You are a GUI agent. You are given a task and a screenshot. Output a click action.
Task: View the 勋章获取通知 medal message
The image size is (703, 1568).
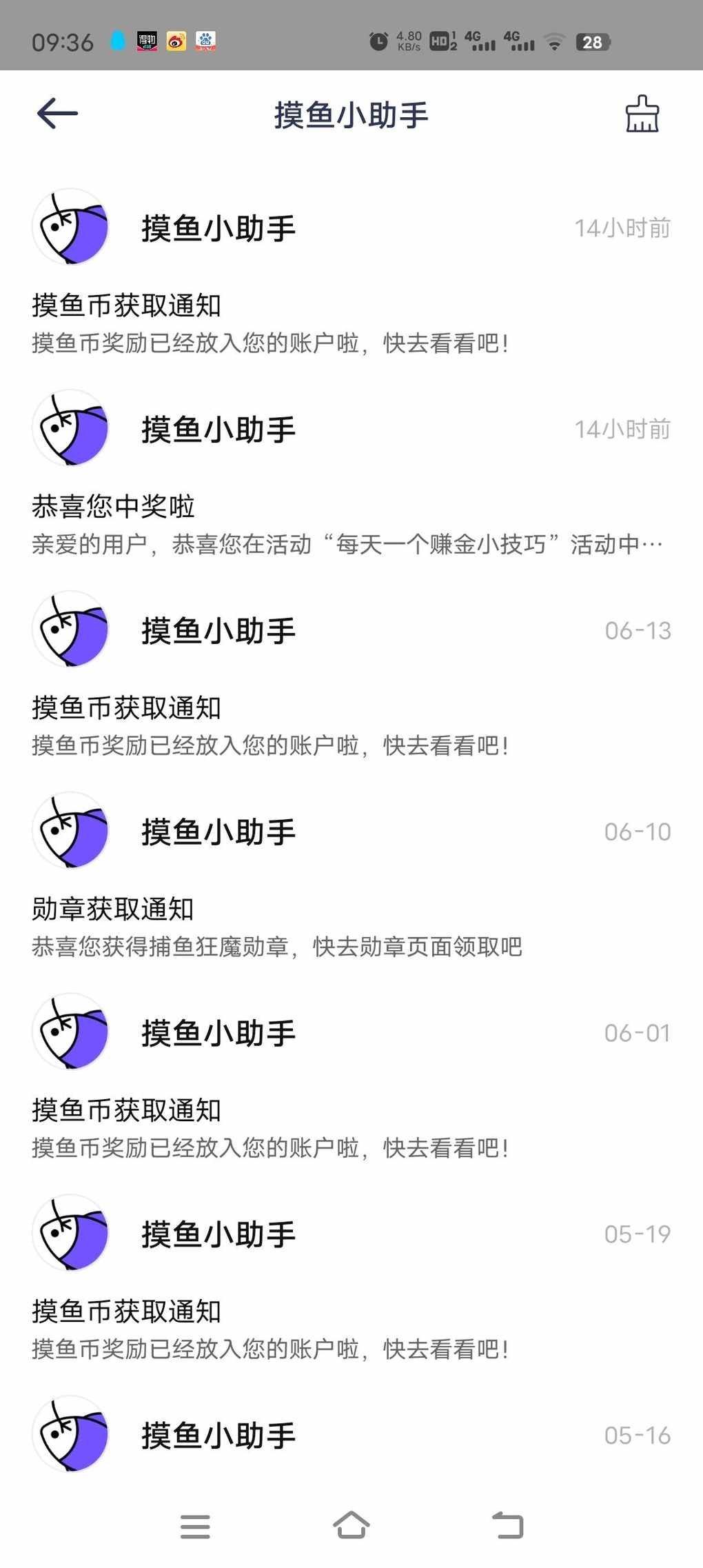click(351, 878)
